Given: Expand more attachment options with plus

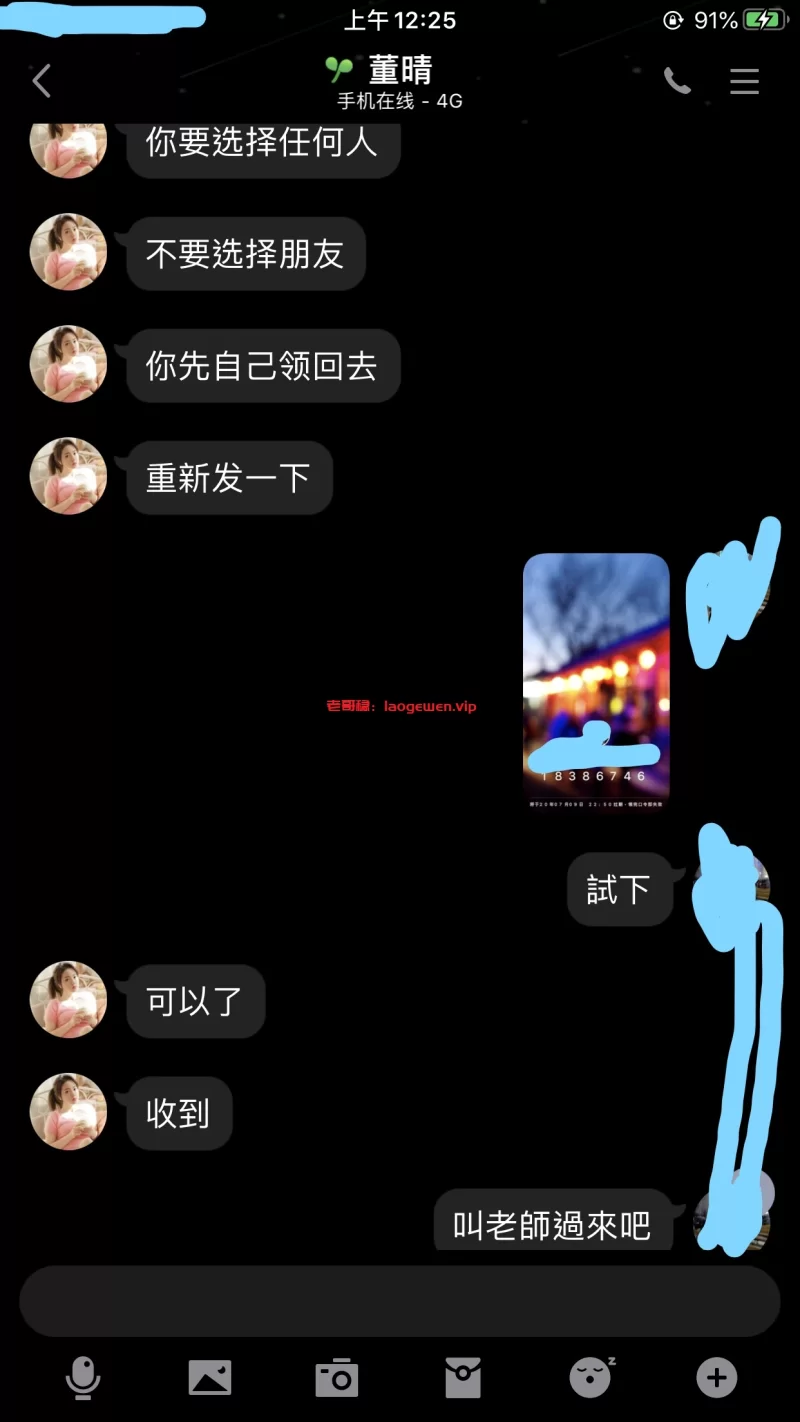Looking at the screenshot, I should point(716,1378).
